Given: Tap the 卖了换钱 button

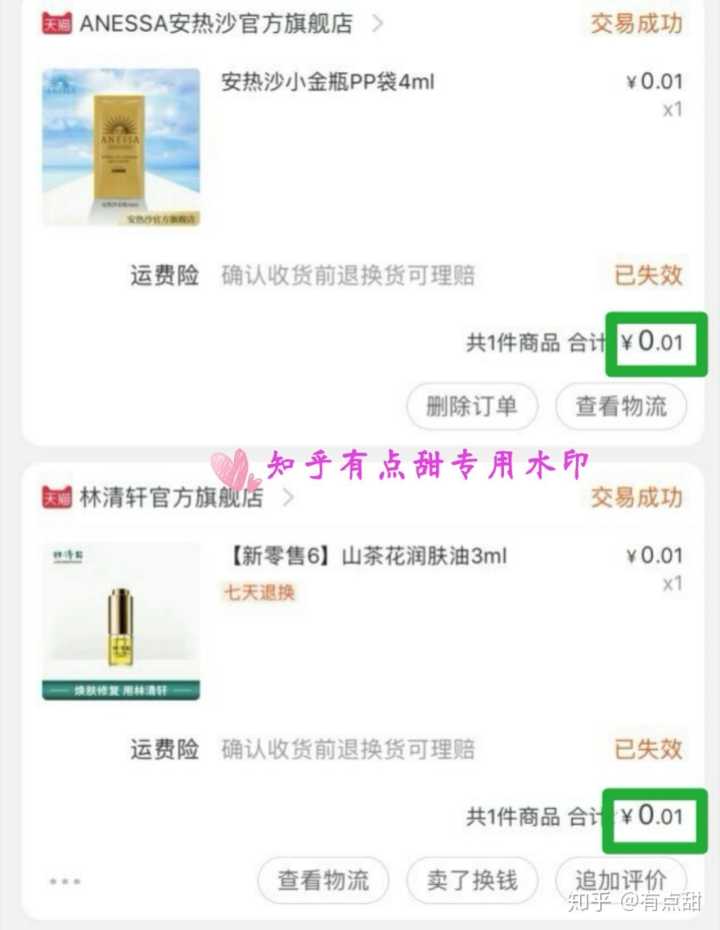Looking at the screenshot, I should pyautogui.click(x=472, y=880).
